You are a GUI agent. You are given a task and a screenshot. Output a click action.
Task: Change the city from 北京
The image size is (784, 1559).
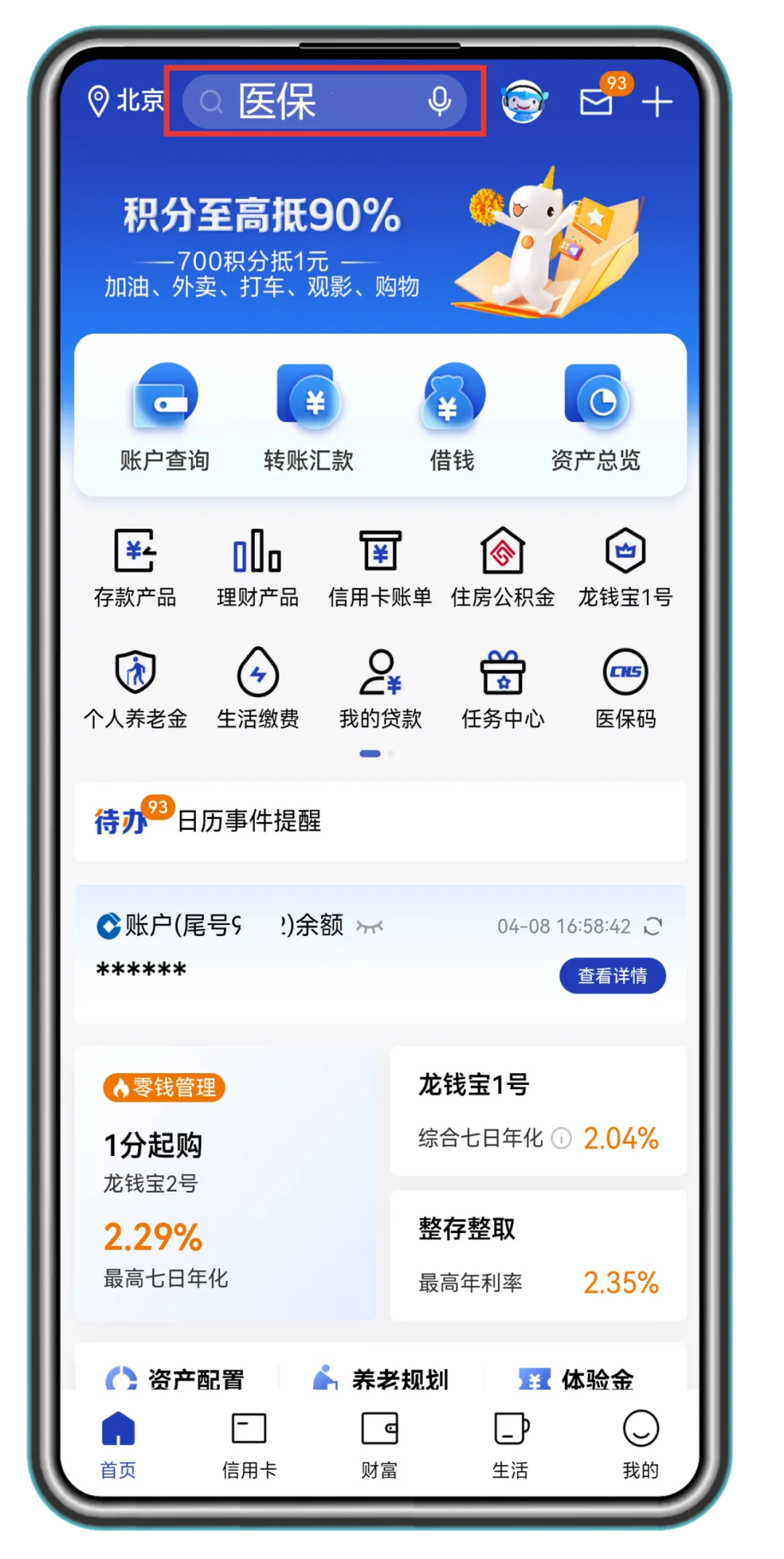coord(125,101)
